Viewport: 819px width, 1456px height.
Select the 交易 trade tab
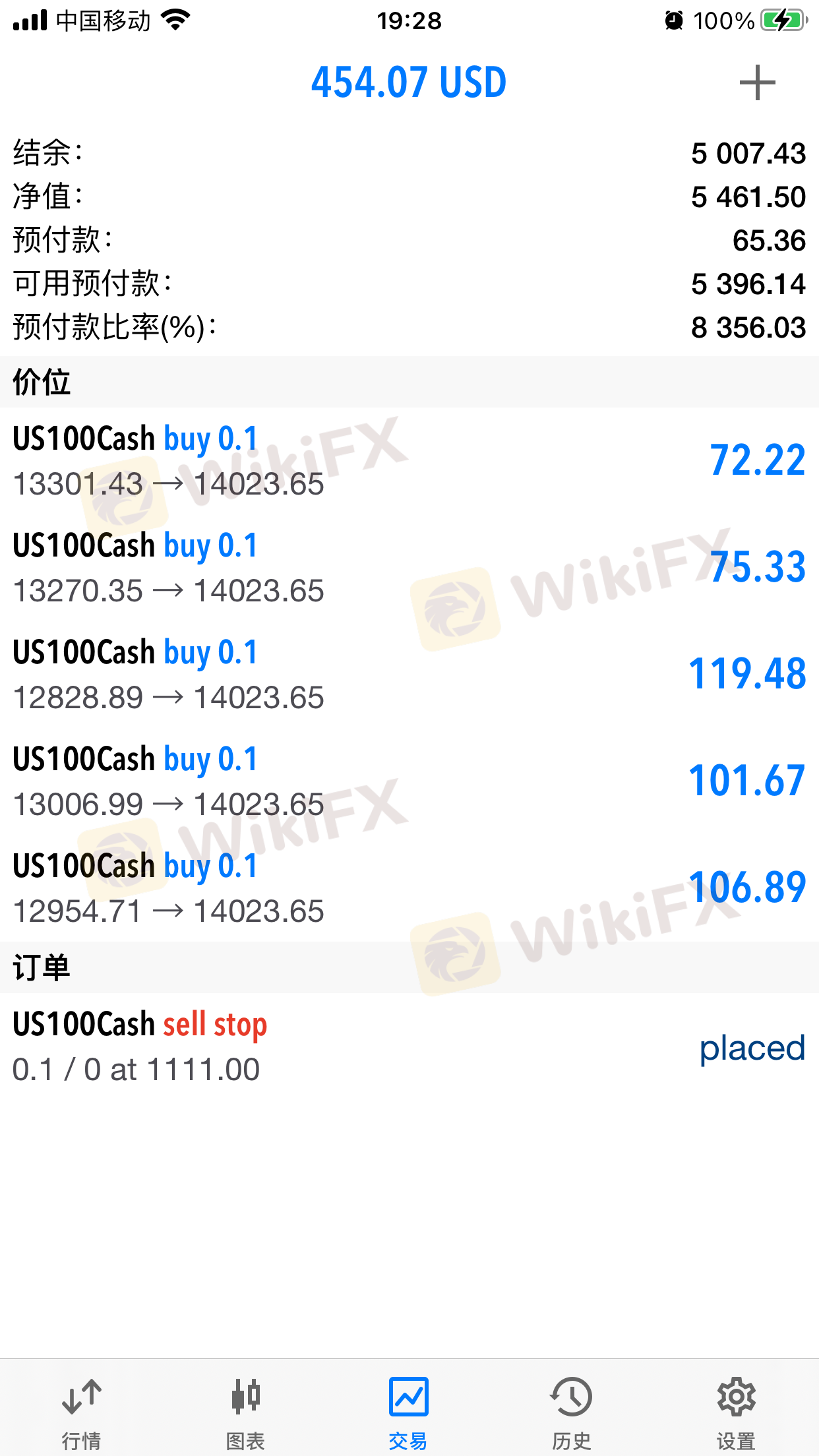pyautogui.click(x=408, y=1412)
